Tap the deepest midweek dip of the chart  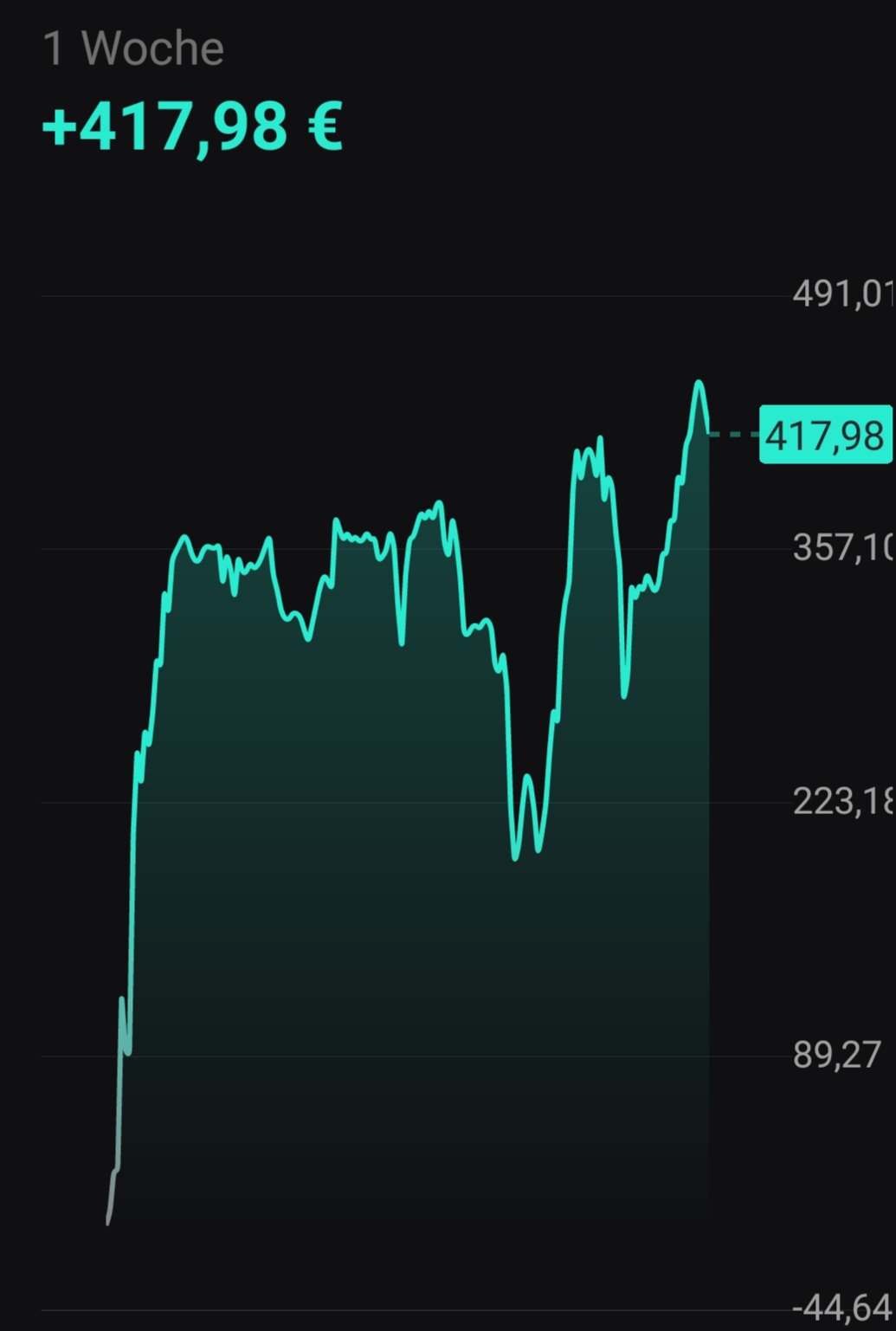coord(516,857)
